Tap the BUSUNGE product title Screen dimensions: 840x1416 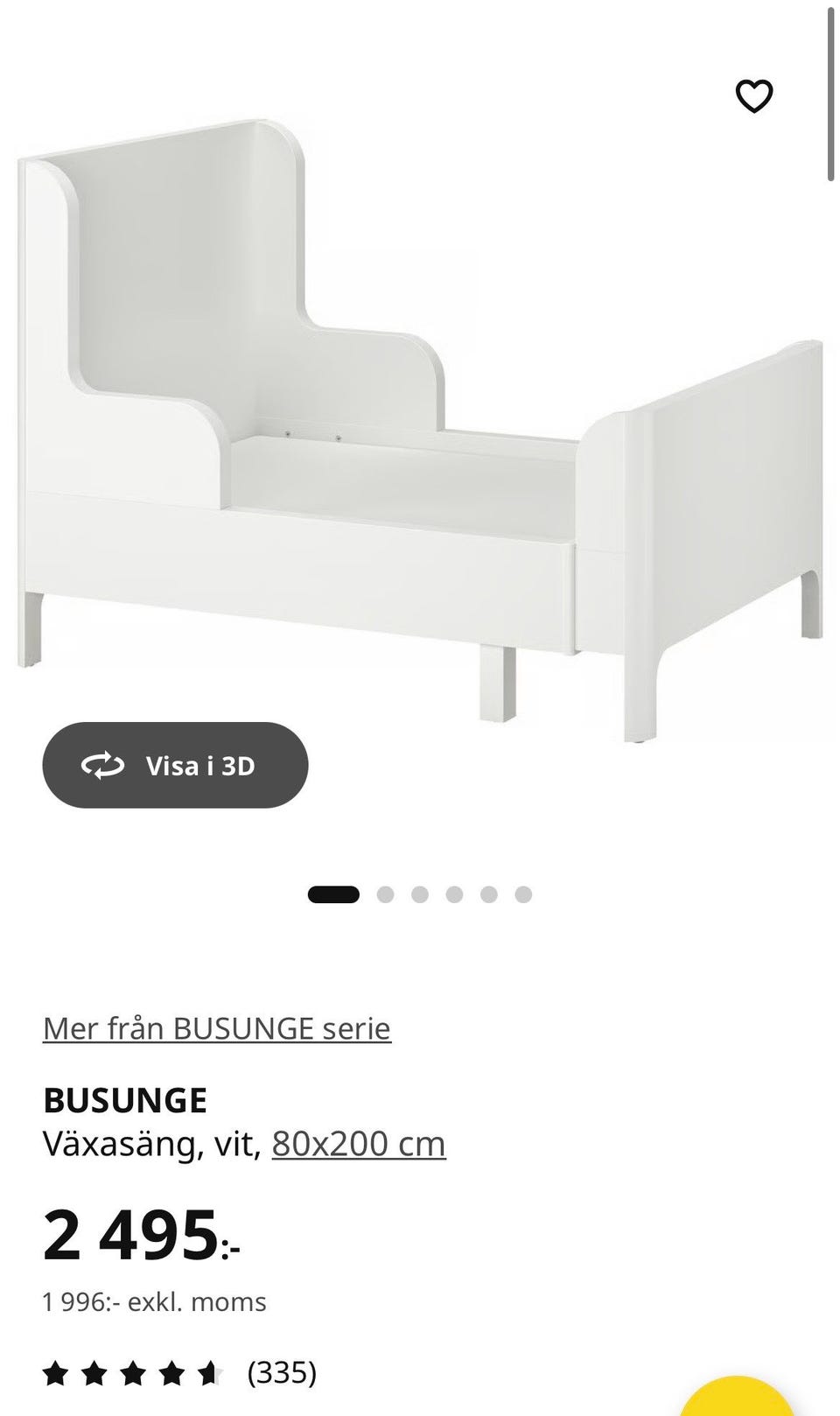126,1100
